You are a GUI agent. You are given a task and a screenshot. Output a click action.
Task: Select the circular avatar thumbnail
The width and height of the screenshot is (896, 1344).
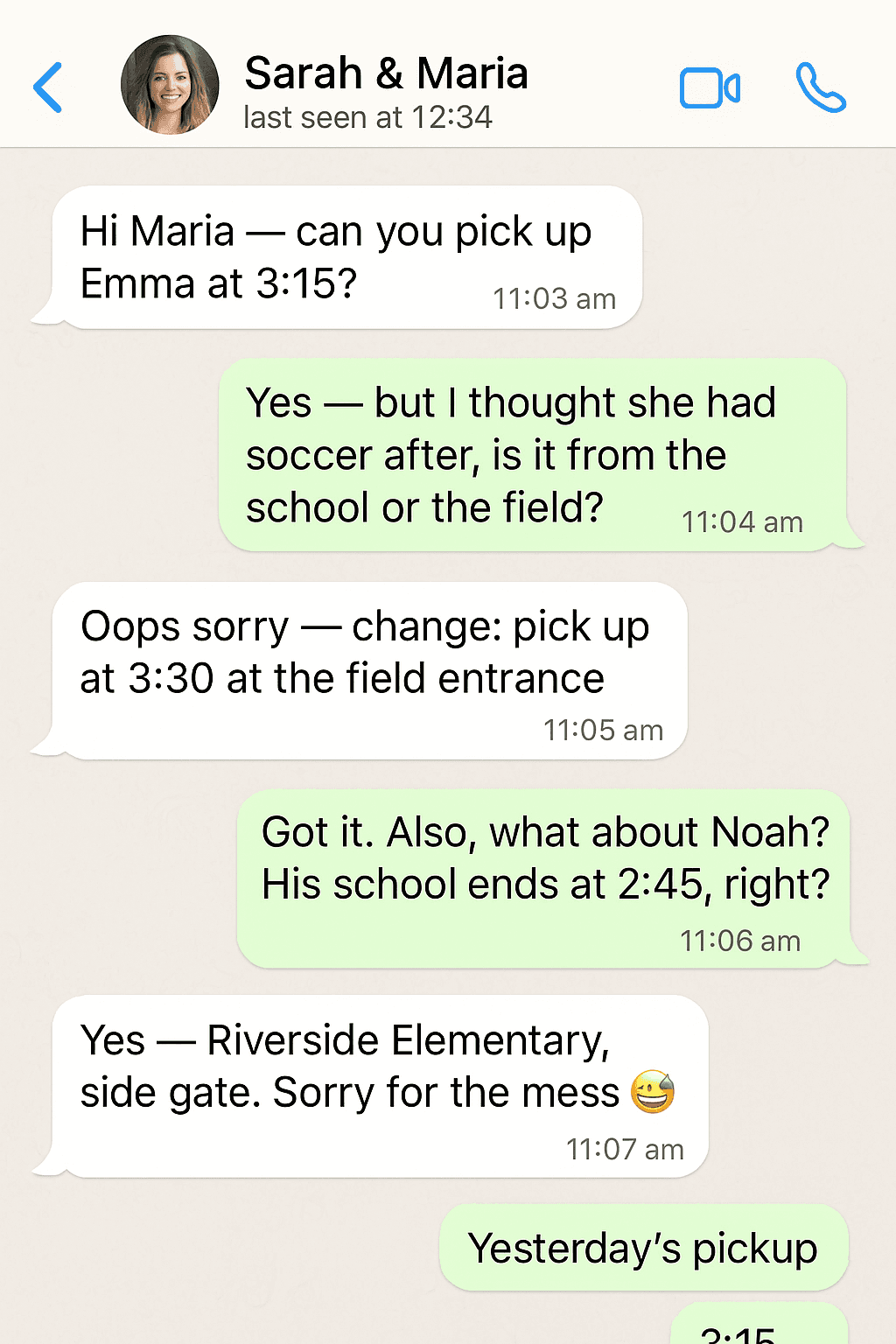tap(171, 83)
